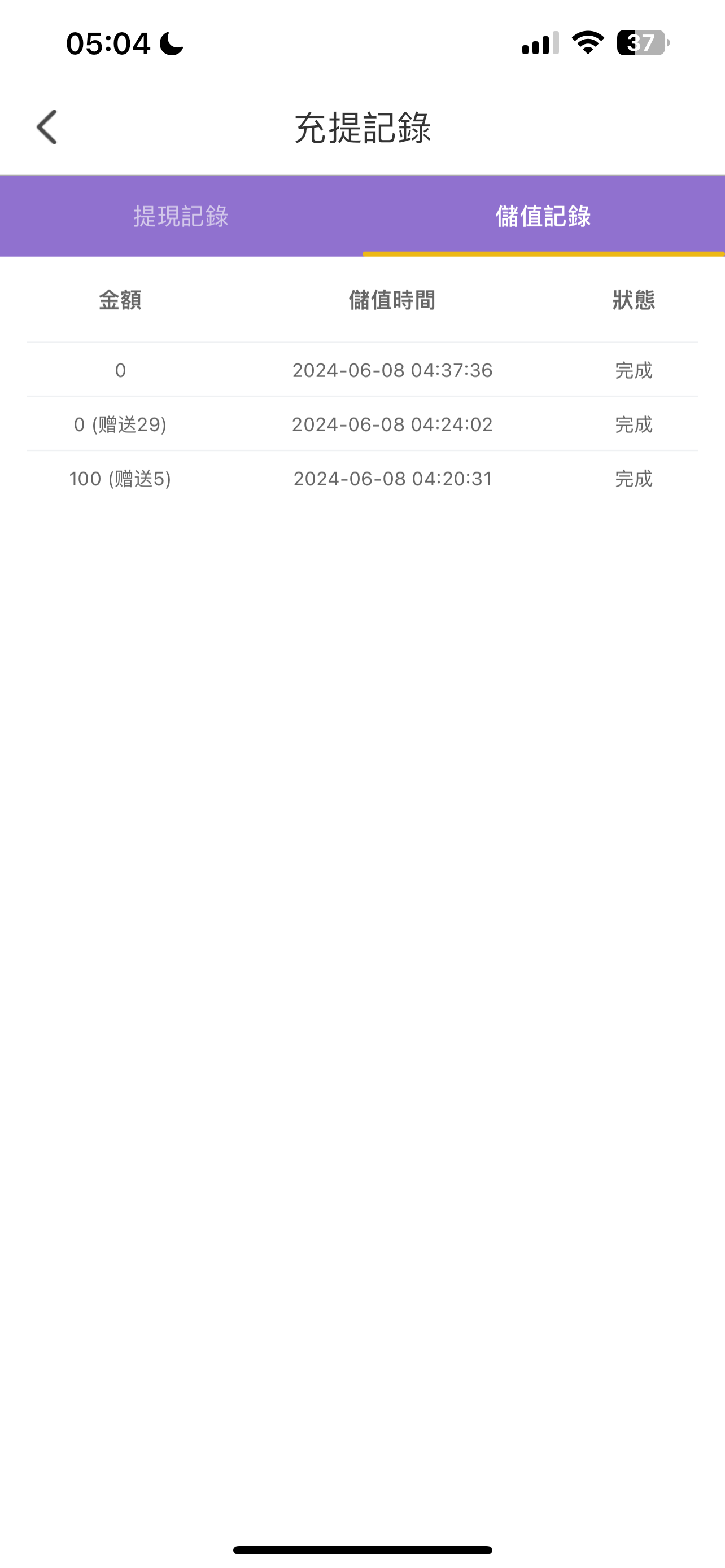Tap the battery indicator showing 37
The image size is (725, 1568).
[640, 41]
